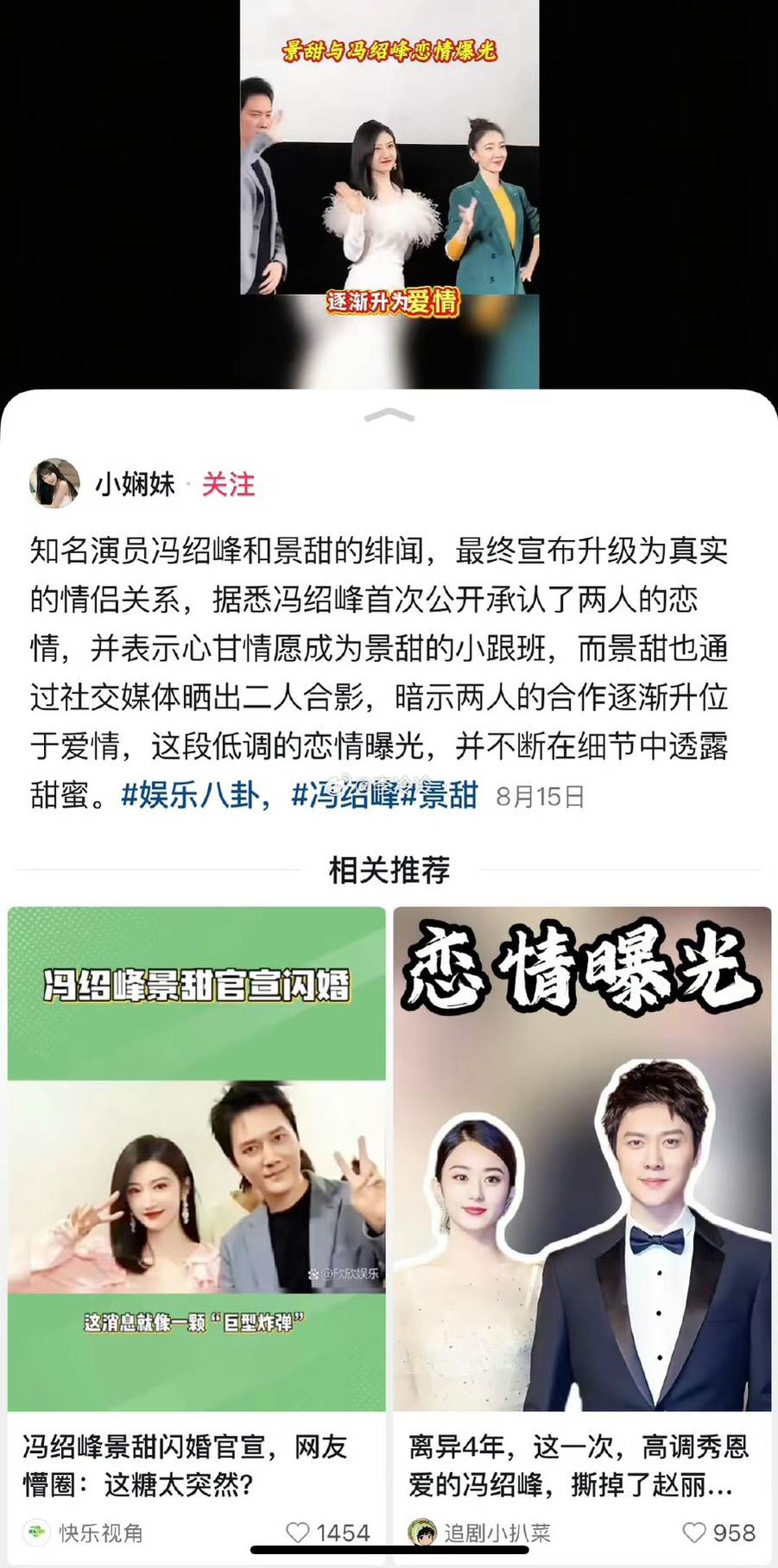This screenshot has width=778, height=1568.
Task: Tap the sheet's collapse handle
Action: click(x=389, y=417)
